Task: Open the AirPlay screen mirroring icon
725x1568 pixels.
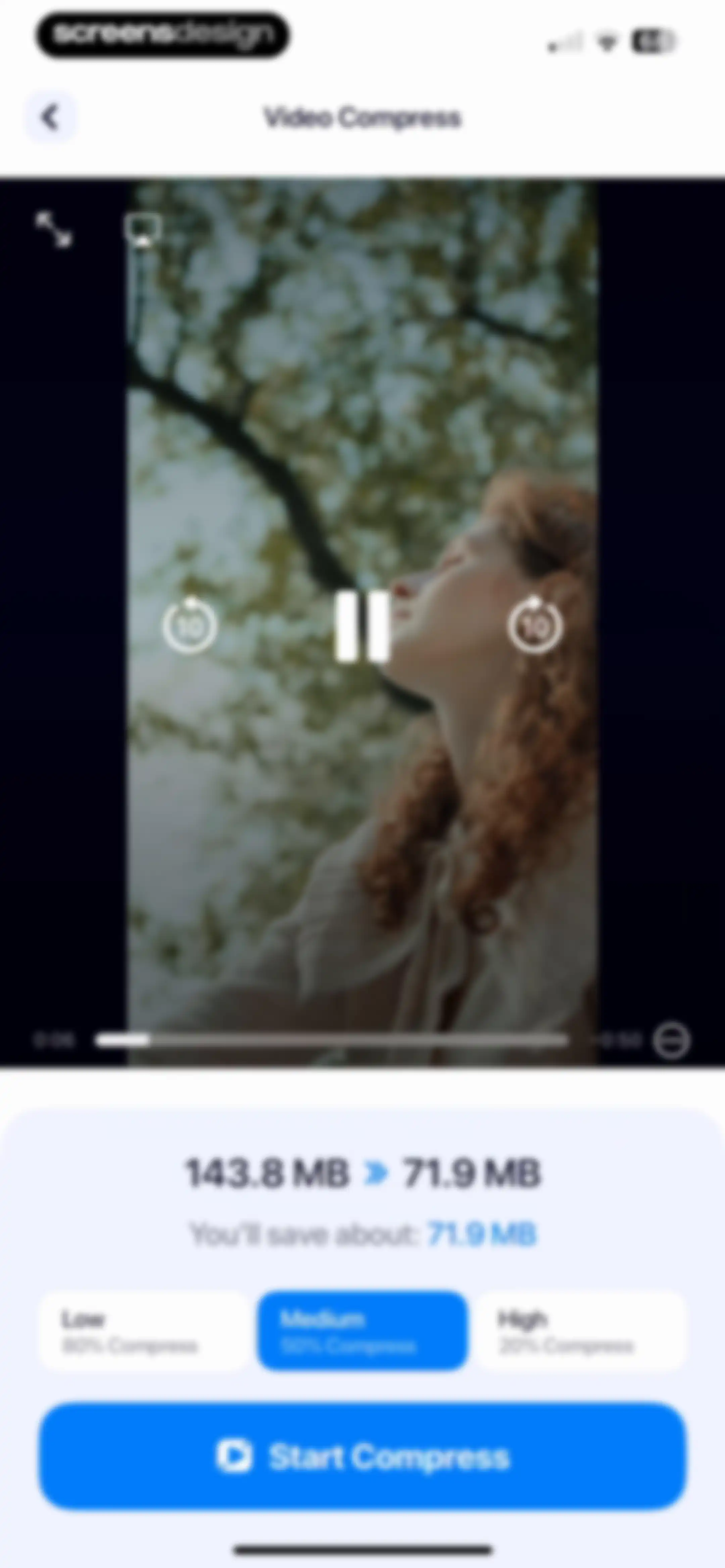Action: point(142,229)
